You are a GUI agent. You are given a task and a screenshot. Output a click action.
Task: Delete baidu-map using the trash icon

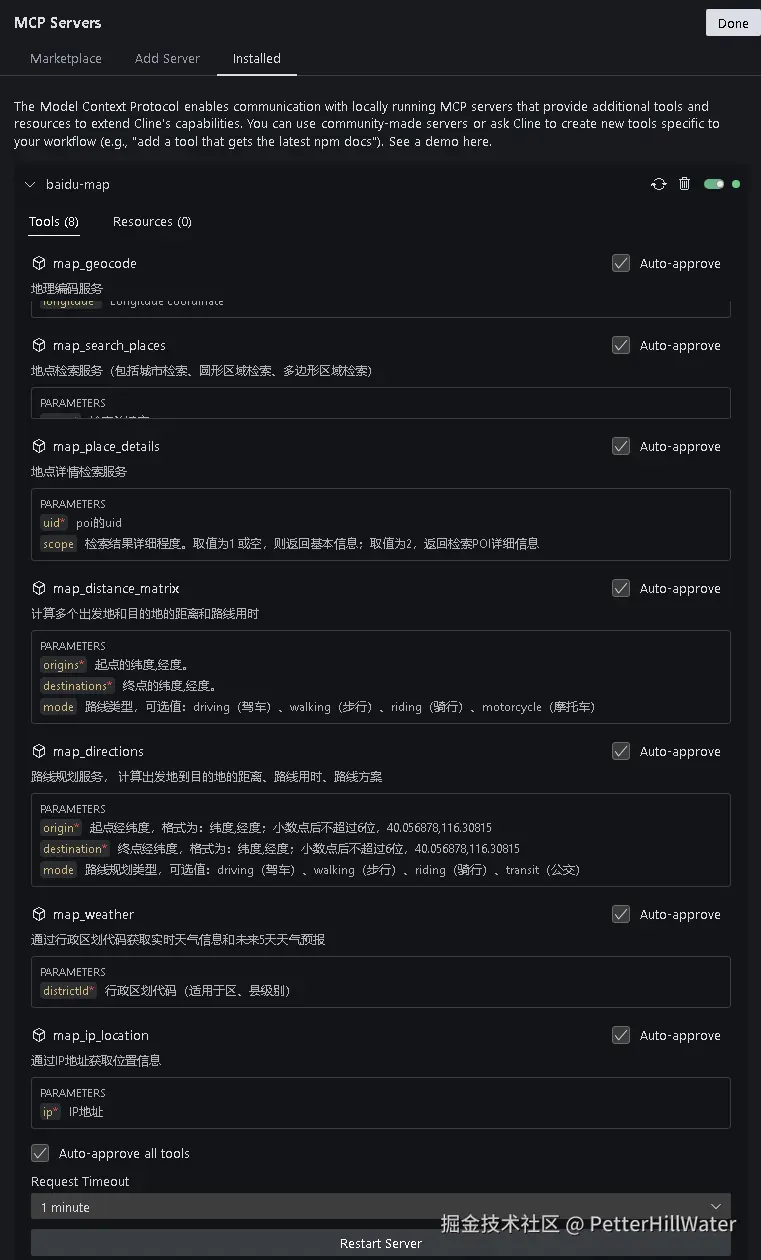684,183
